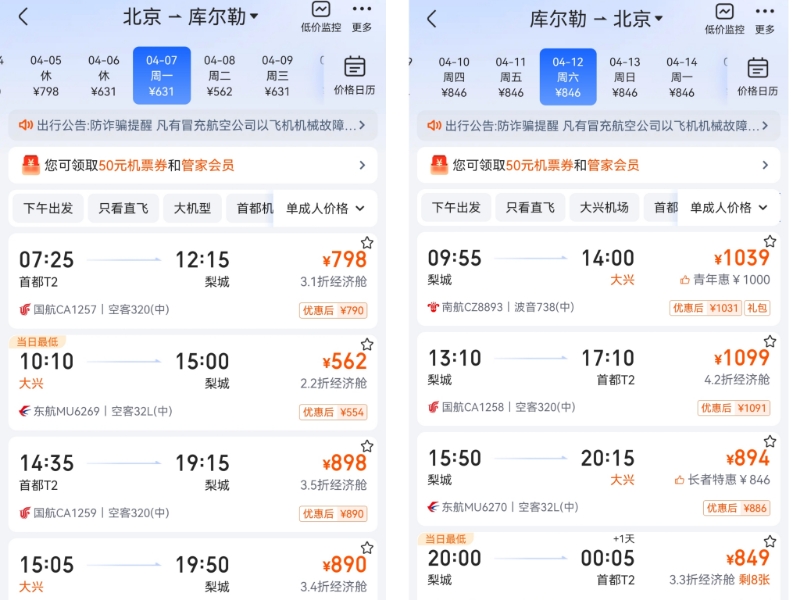The height and width of the screenshot is (600, 800).
Task: Open the 50元机票券 banner on 北京-库尔勒 screen
Action: pyautogui.click(x=193, y=165)
